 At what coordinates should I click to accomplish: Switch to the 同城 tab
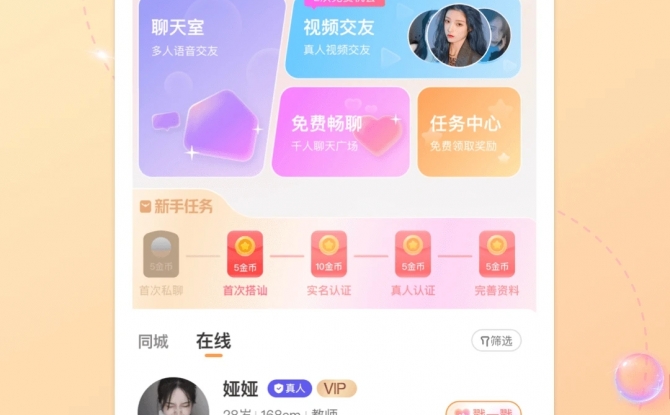(153, 342)
